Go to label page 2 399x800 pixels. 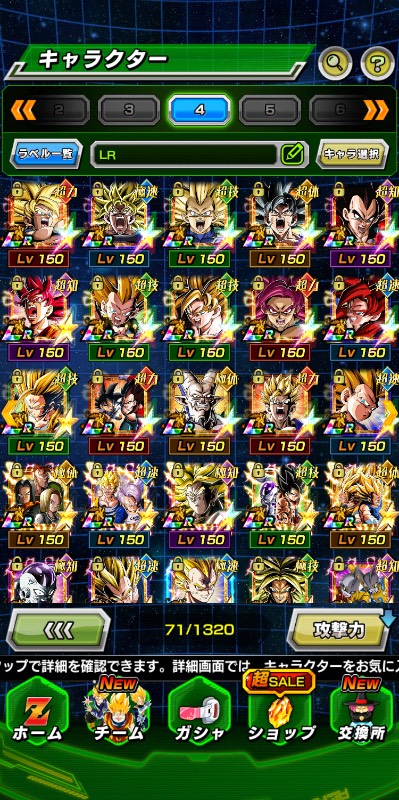point(59,110)
